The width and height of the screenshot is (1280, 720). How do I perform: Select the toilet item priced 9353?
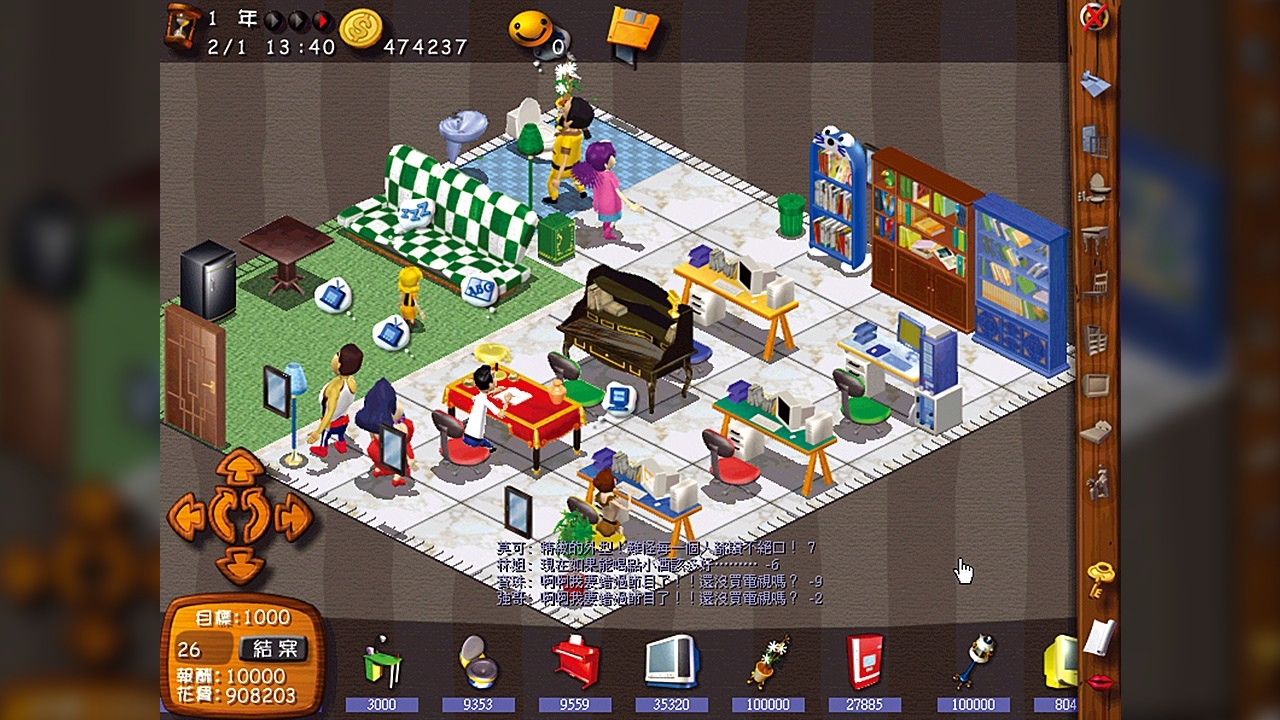478,661
